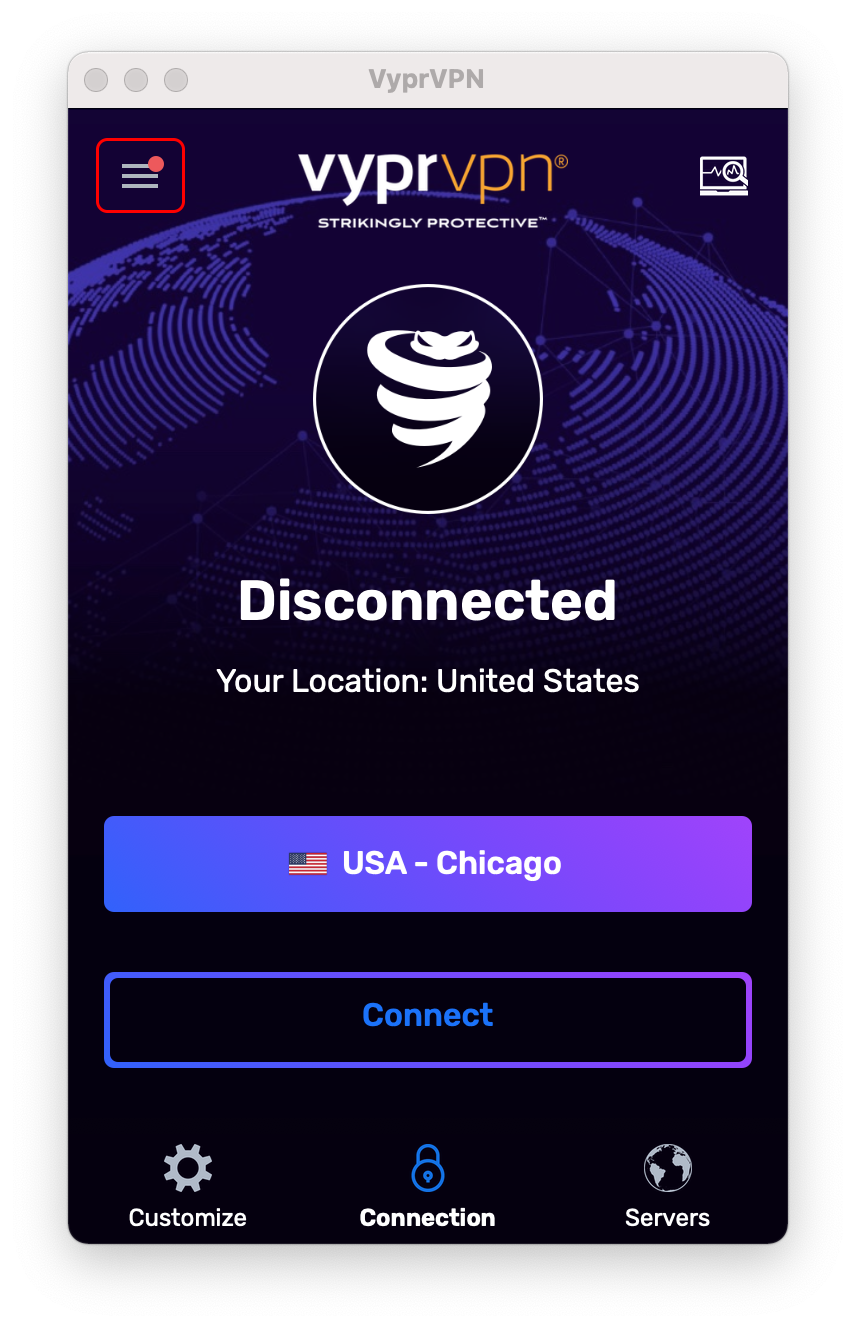Open the Servers tab
Image resolution: width=856 pixels, height=1328 pixels.
tap(667, 1188)
